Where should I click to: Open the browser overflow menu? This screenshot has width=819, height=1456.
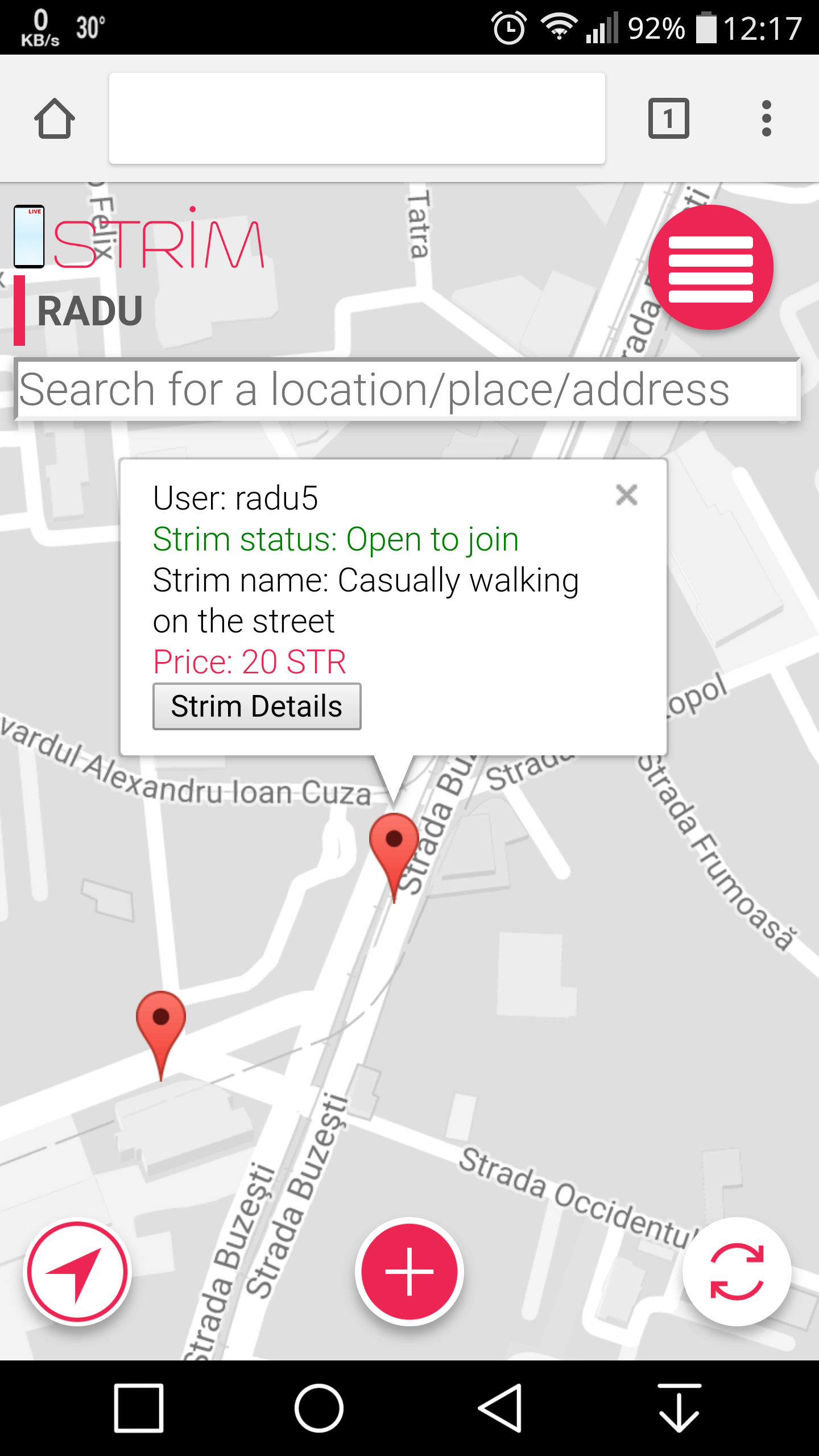pos(766,118)
